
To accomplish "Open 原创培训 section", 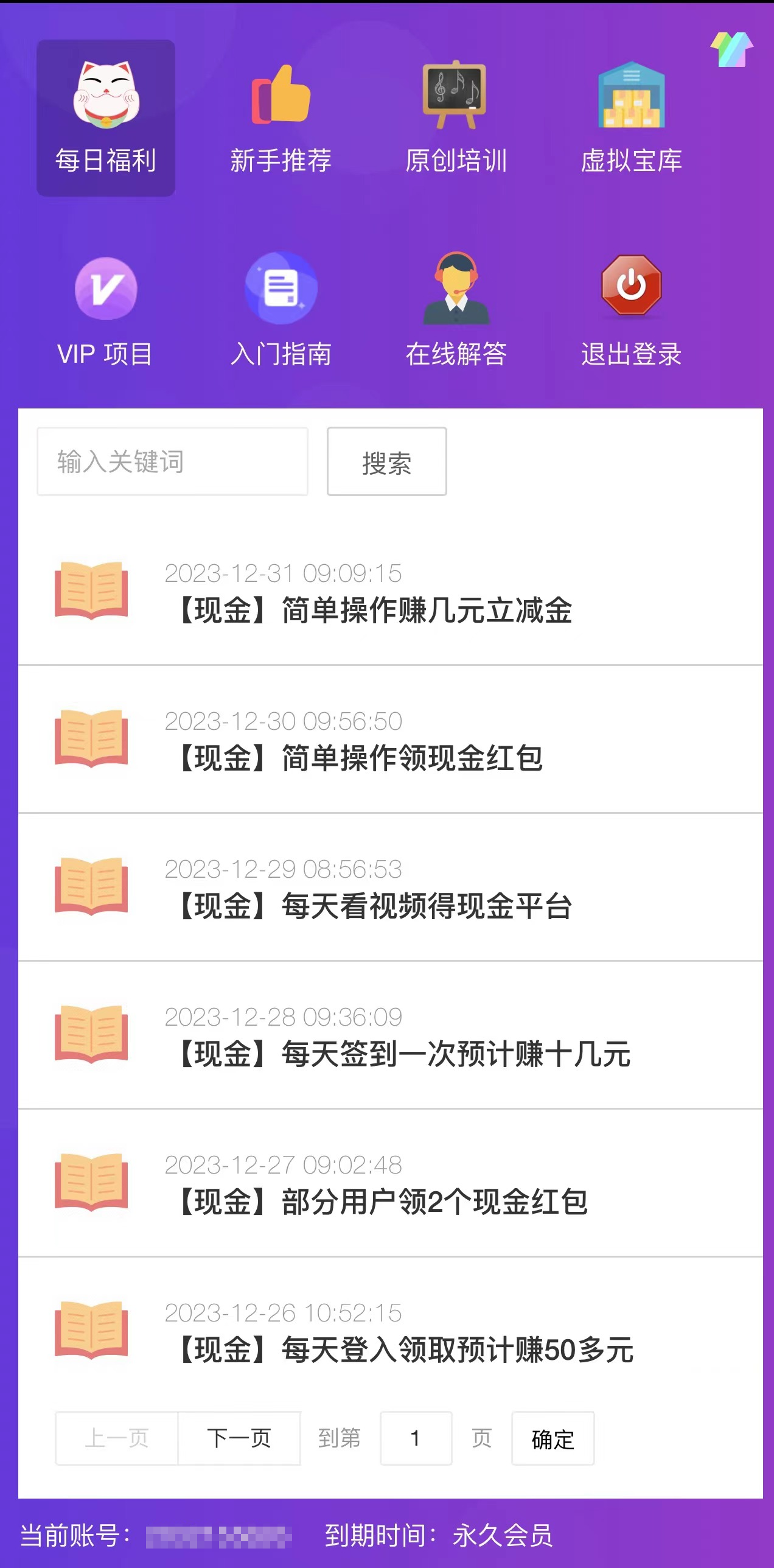I will click(x=456, y=118).
